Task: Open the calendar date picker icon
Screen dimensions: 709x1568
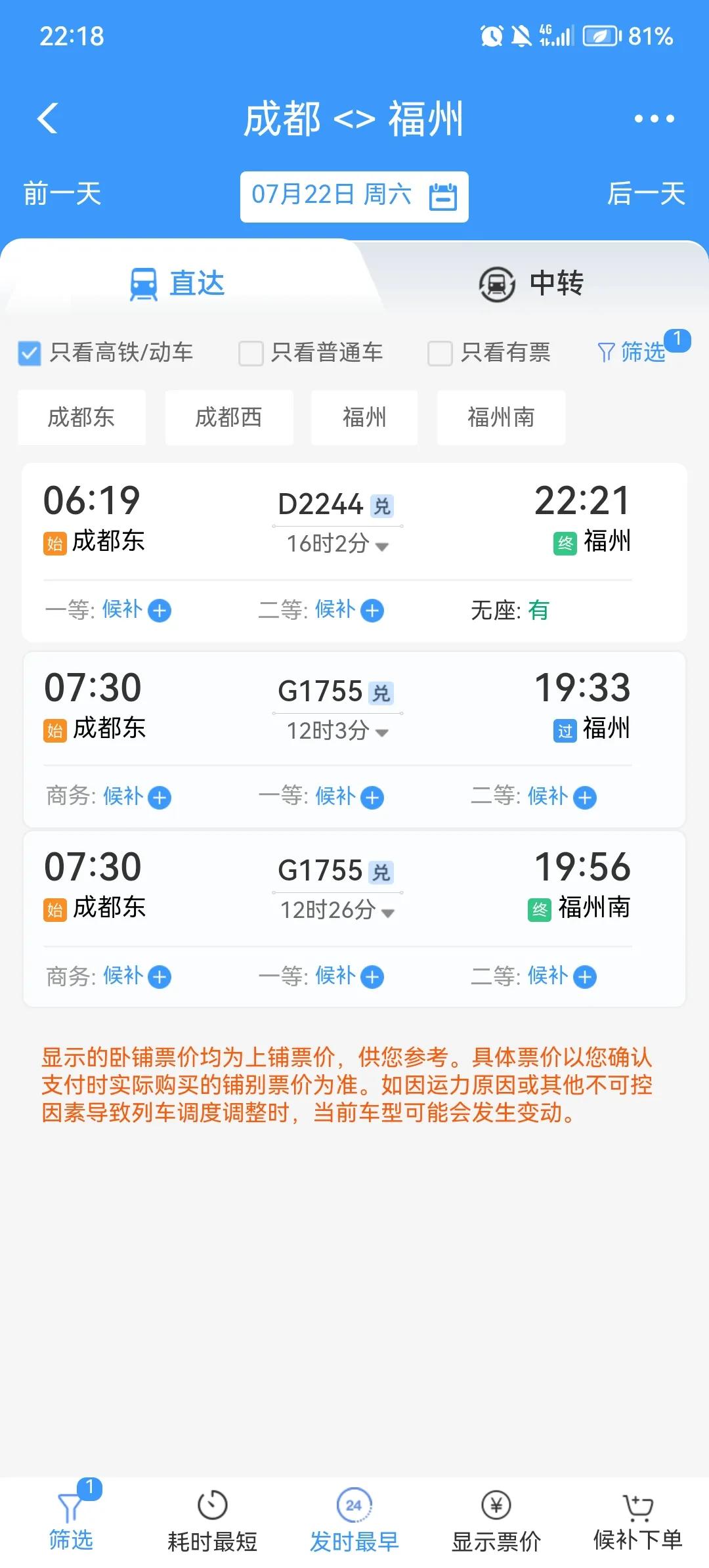Action: click(x=444, y=196)
